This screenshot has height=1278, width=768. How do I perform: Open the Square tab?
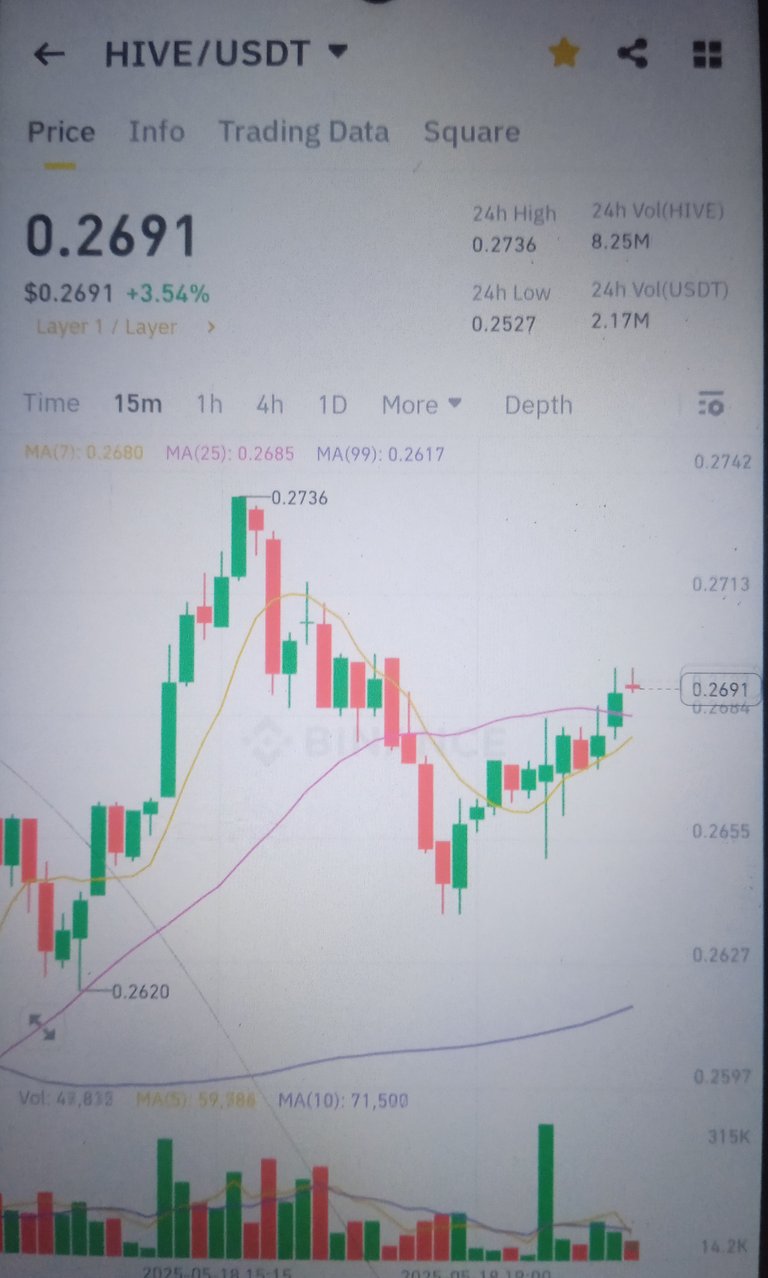tap(471, 132)
